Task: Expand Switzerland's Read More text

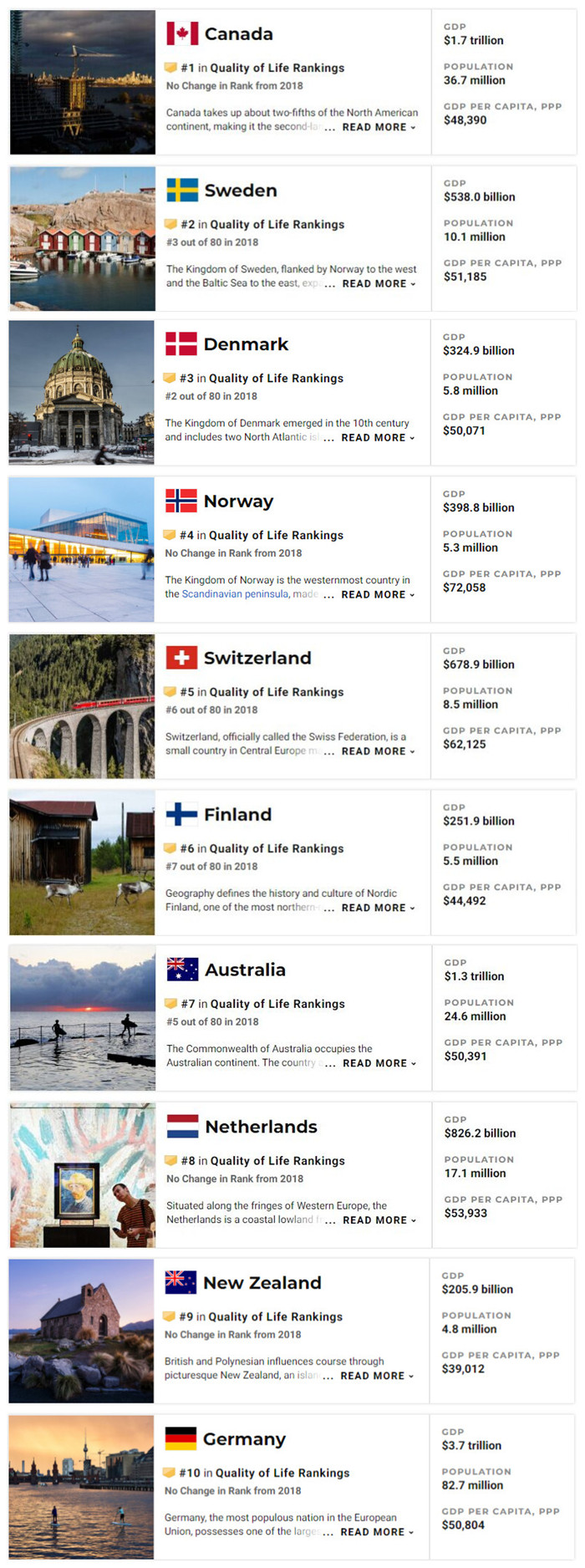Action: pyautogui.click(x=378, y=751)
